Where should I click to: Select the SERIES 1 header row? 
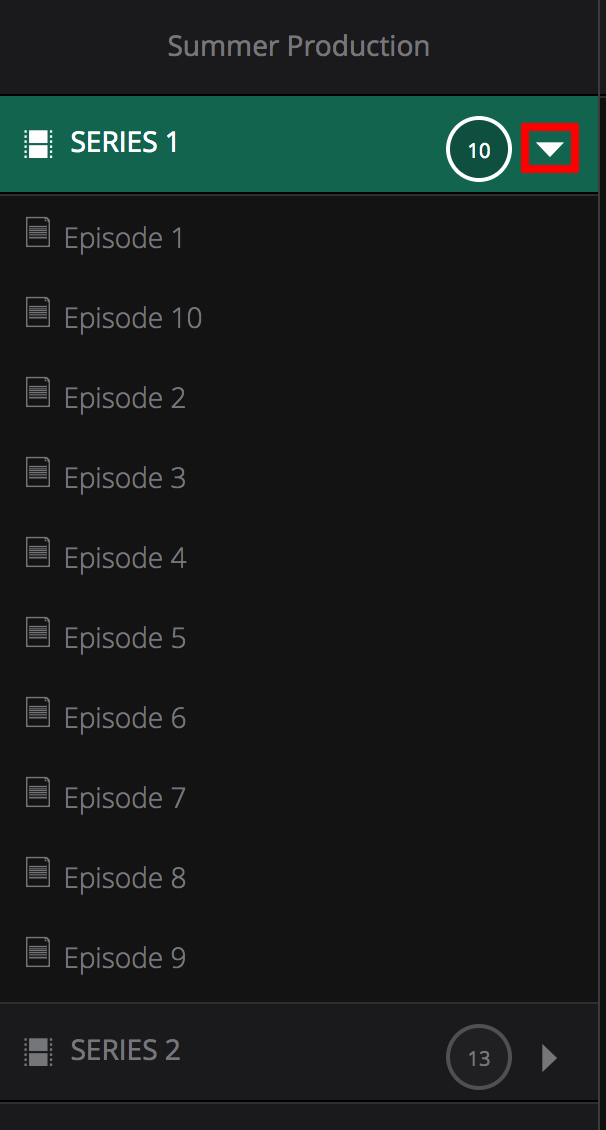[124, 143]
